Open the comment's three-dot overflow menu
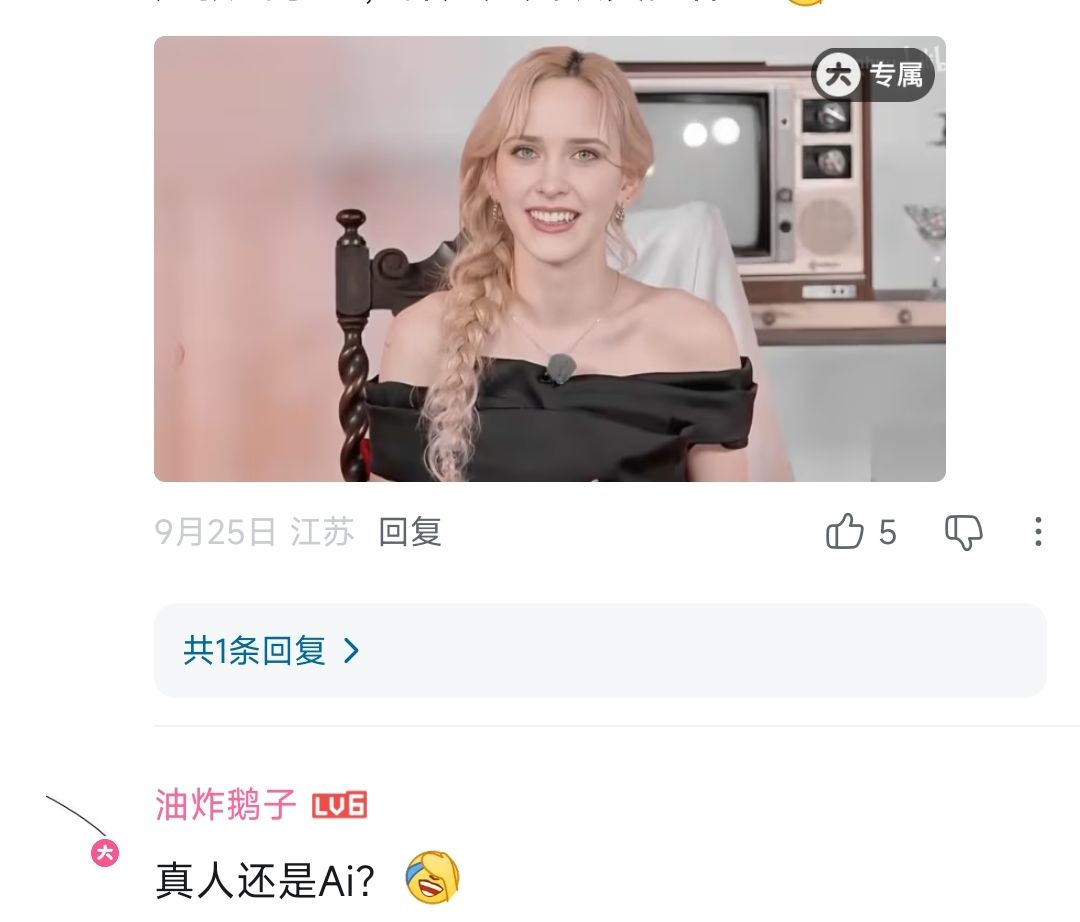1080x922 pixels. point(1038,532)
